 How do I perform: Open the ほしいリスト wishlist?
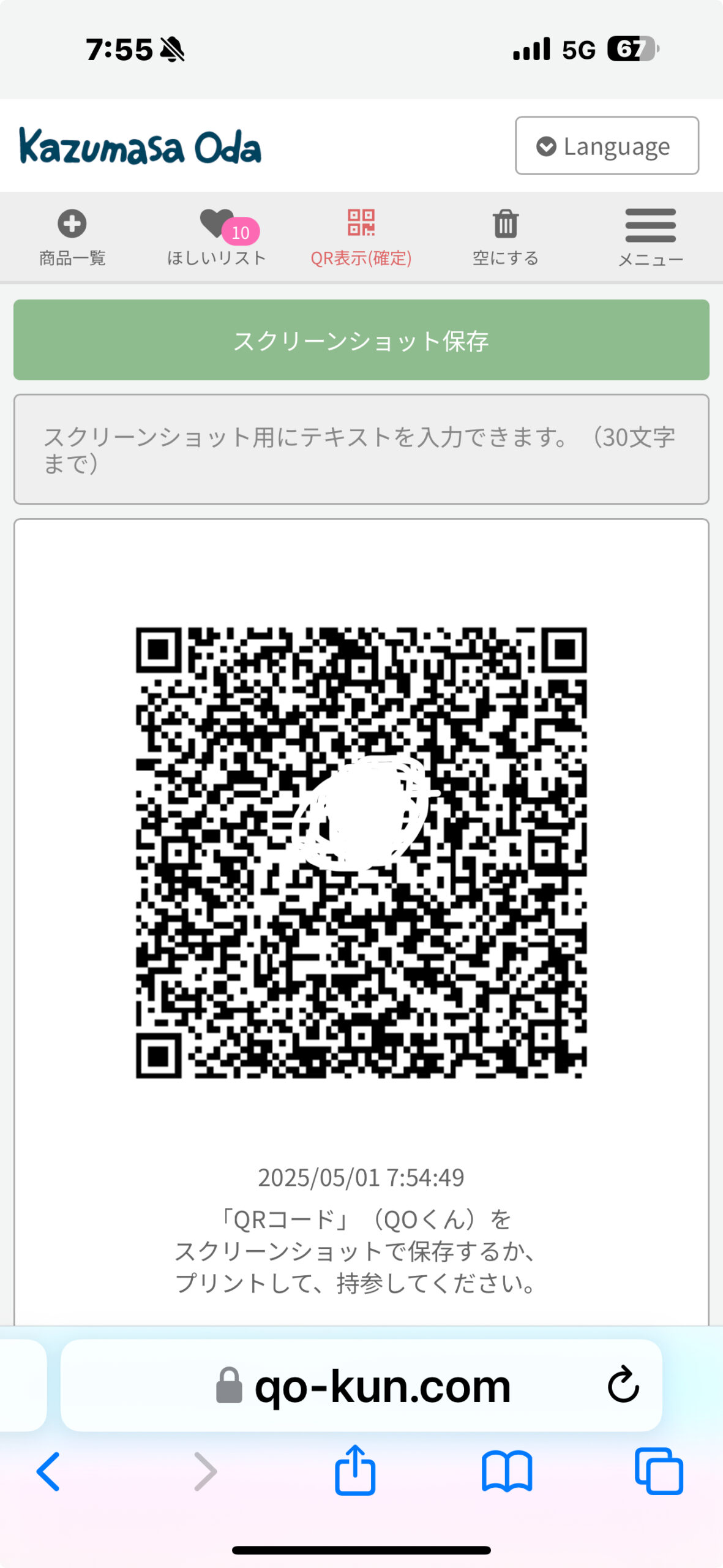217,238
